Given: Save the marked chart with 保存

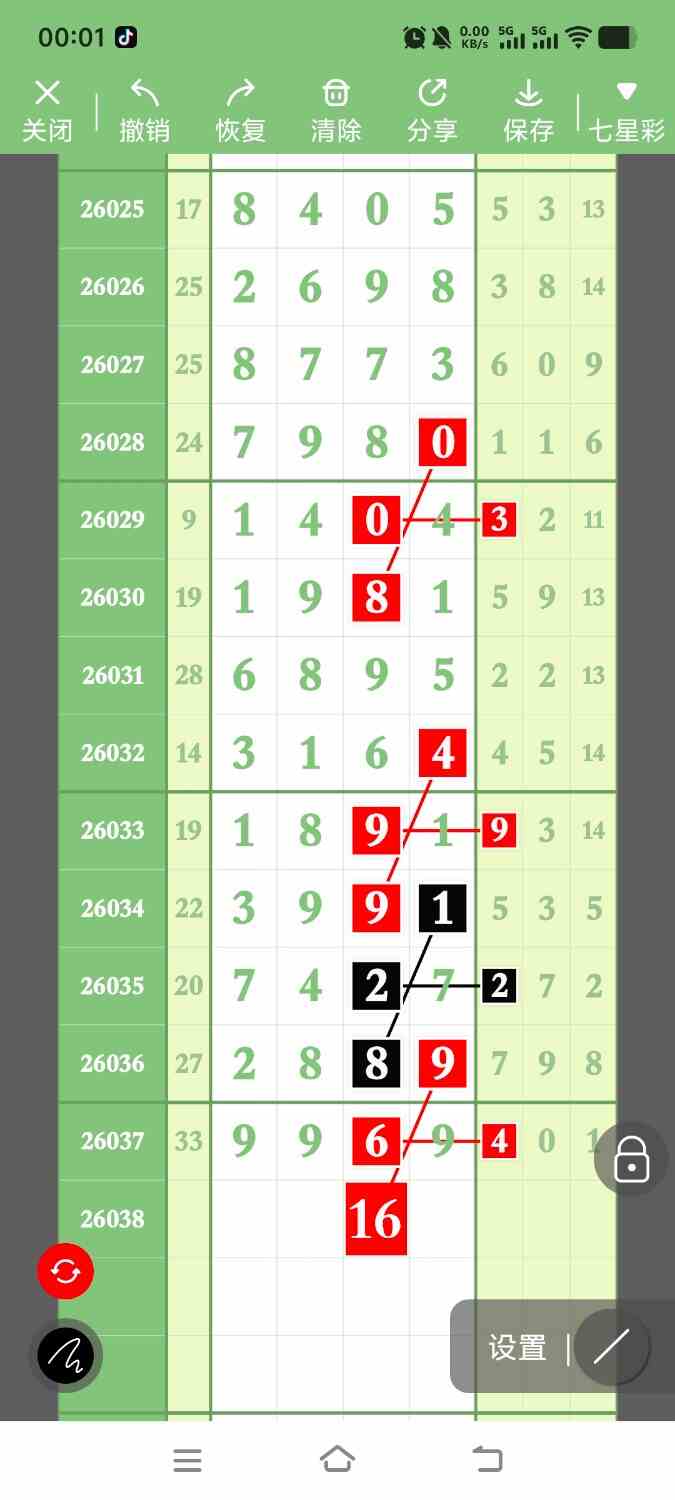Looking at the screenshot, I should click(x=528, y=111).
